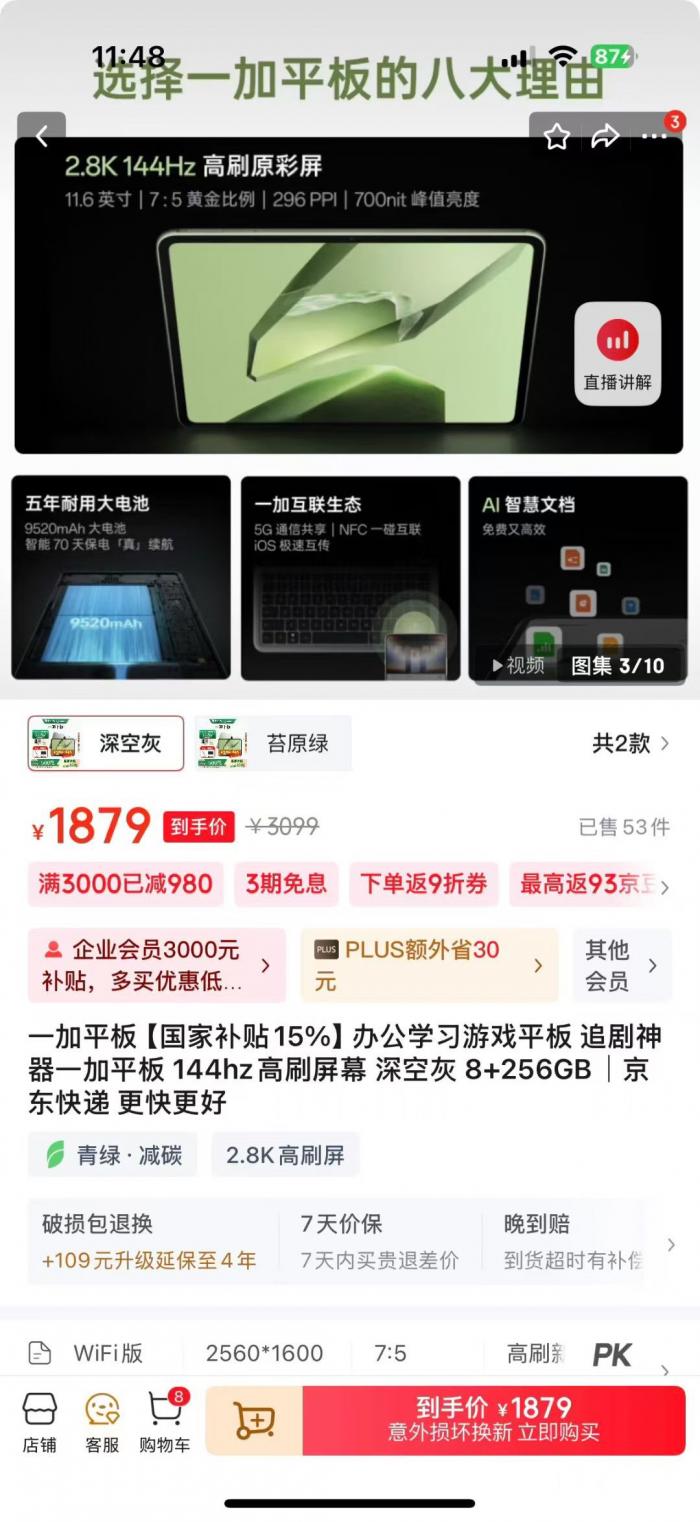This screenshot has height=1522, width=700.
Task: Open the 直播讲解 live broadcast button
Action: point(617,354)
